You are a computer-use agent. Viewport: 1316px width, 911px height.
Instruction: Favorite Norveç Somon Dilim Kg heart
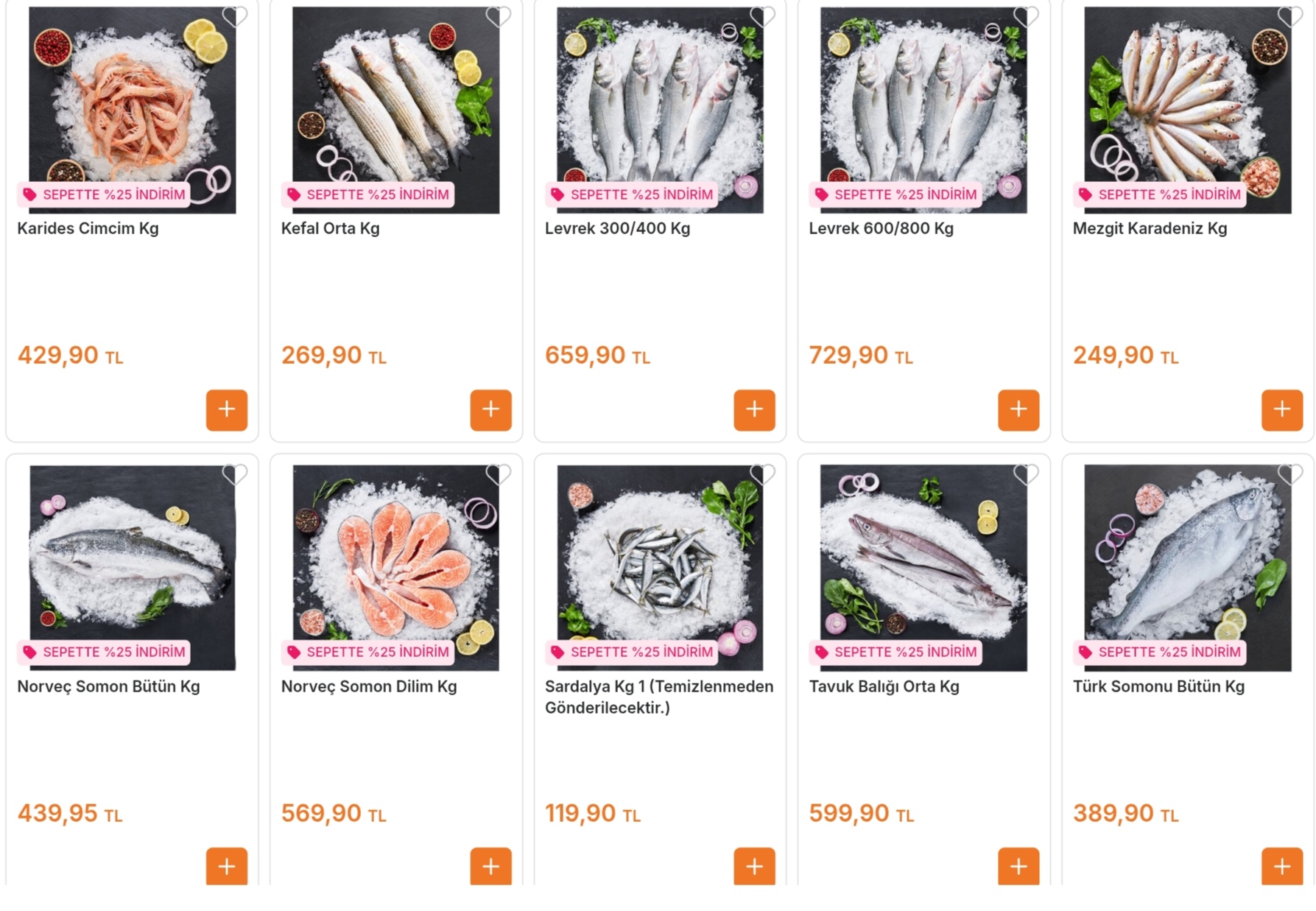coord(499,474)
